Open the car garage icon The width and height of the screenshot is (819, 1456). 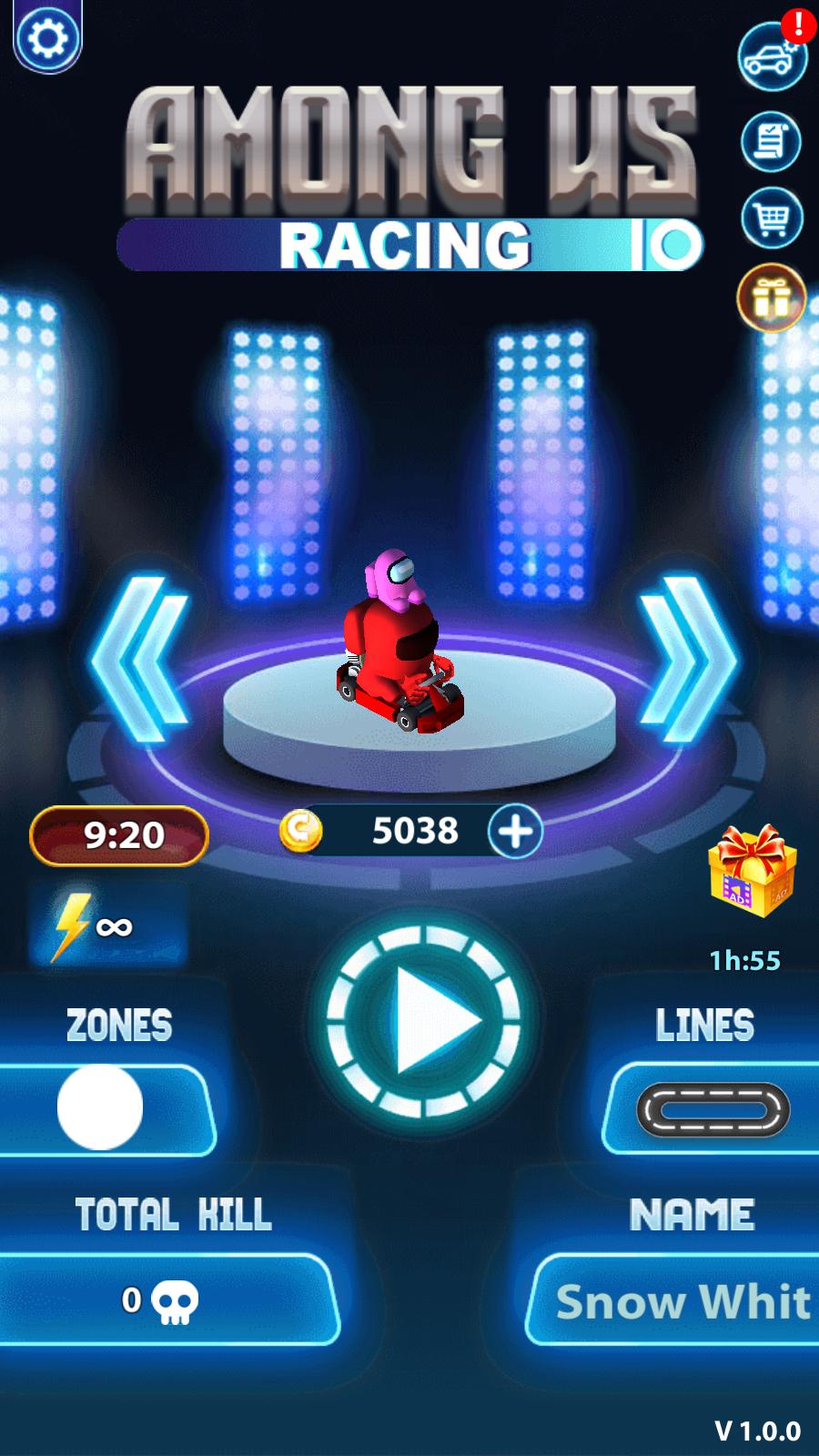click(x=771, y=56)
